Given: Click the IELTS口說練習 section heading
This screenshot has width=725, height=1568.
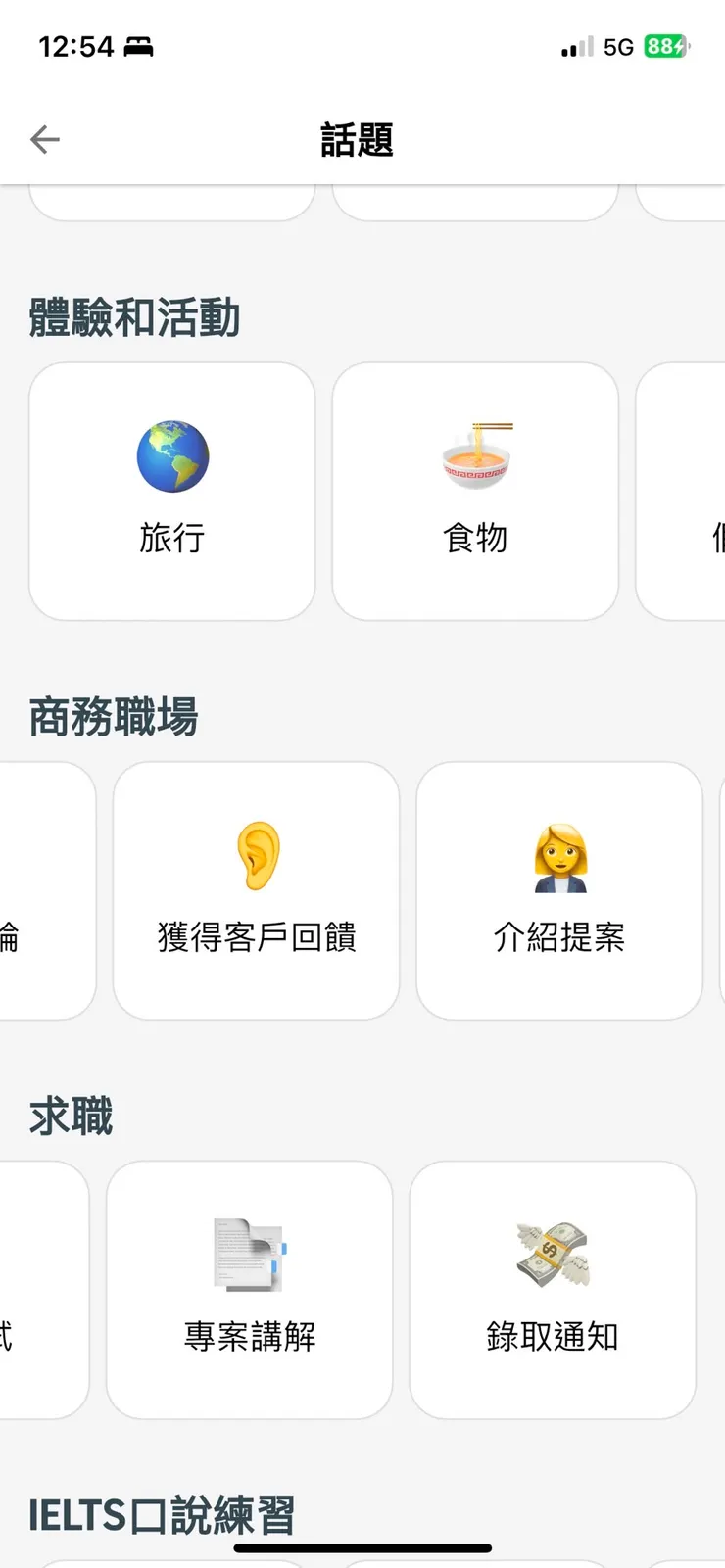Looking at the screenshot, I should click(x=164, y=1512).
